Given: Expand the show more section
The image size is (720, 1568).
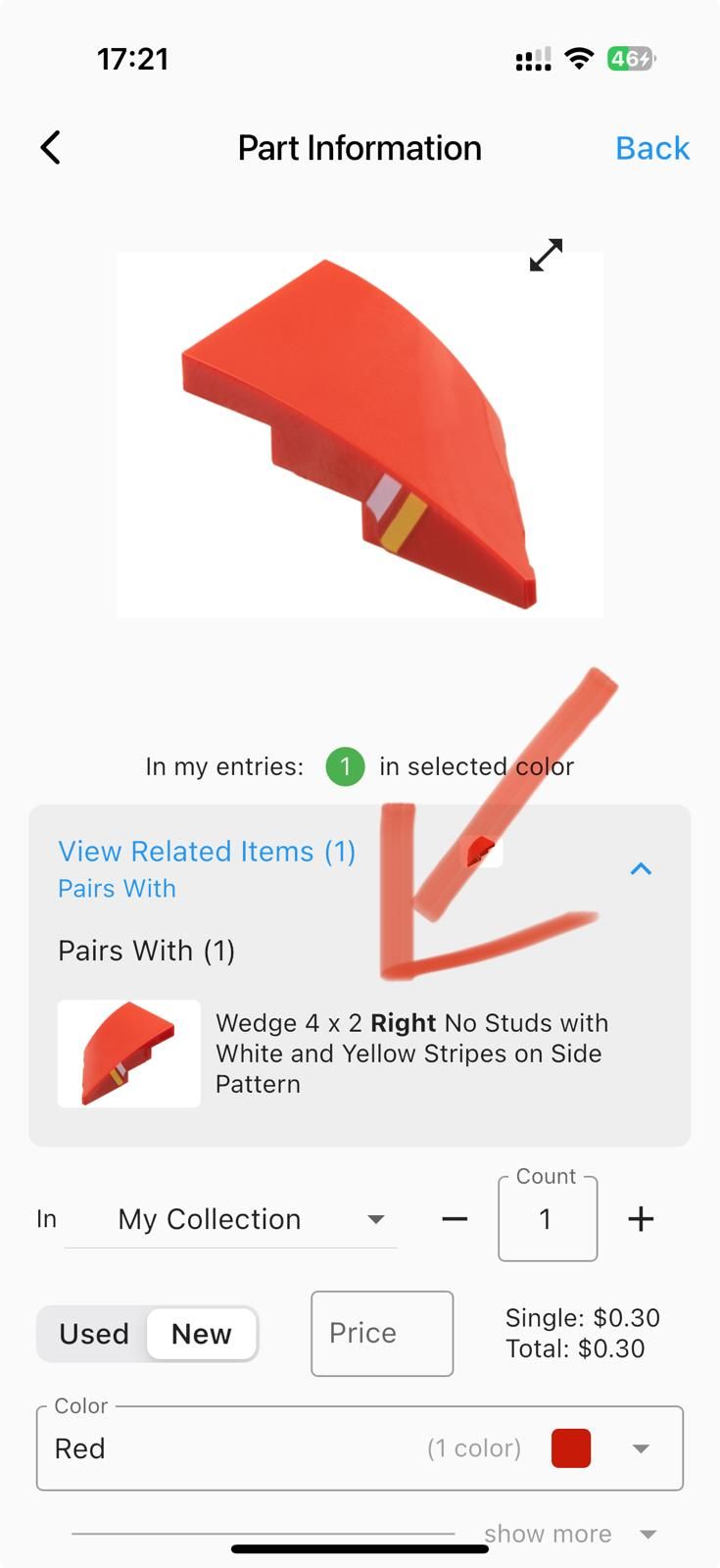Looking at the screenshot, I should tap(568, 1534).
